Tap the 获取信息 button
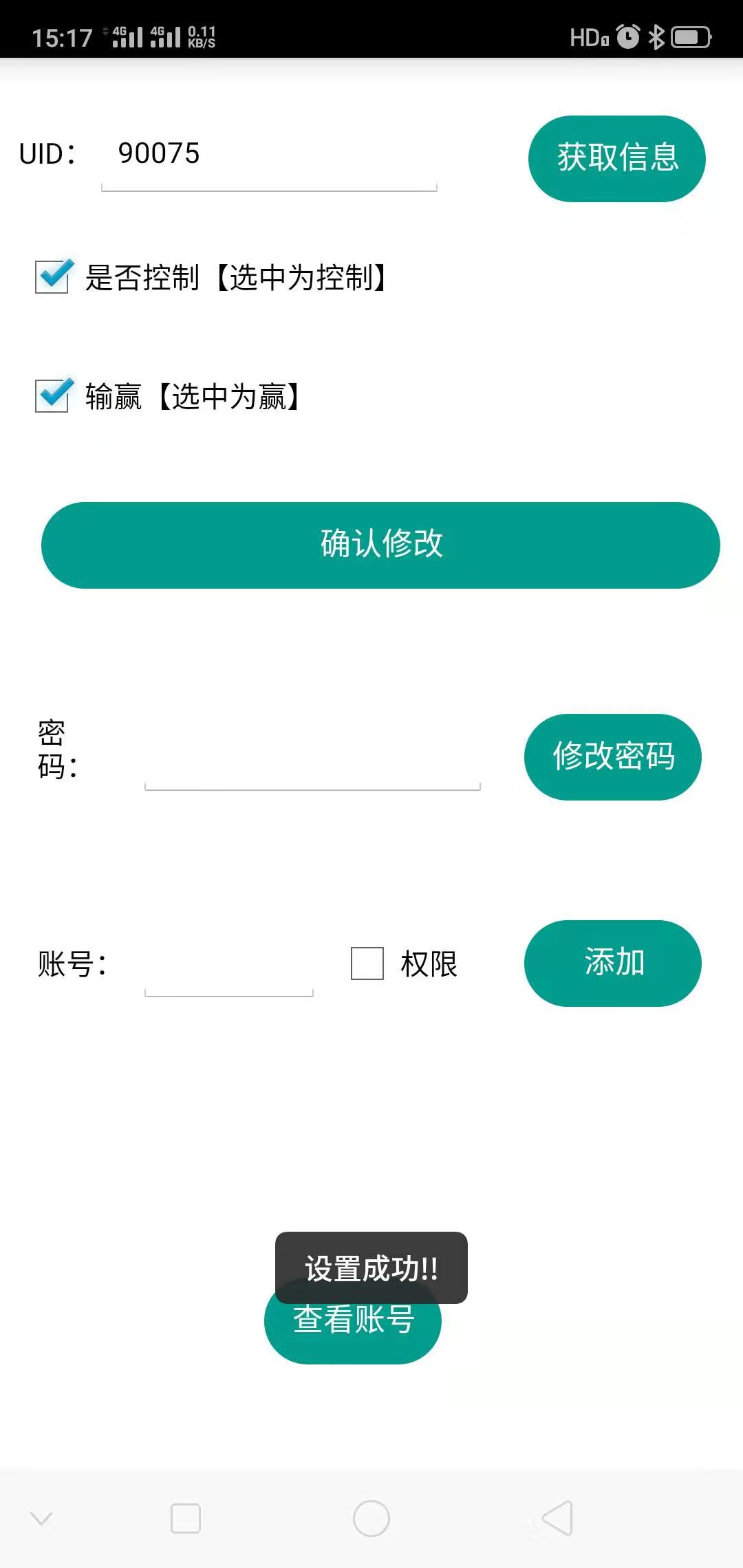 (616, 159)
